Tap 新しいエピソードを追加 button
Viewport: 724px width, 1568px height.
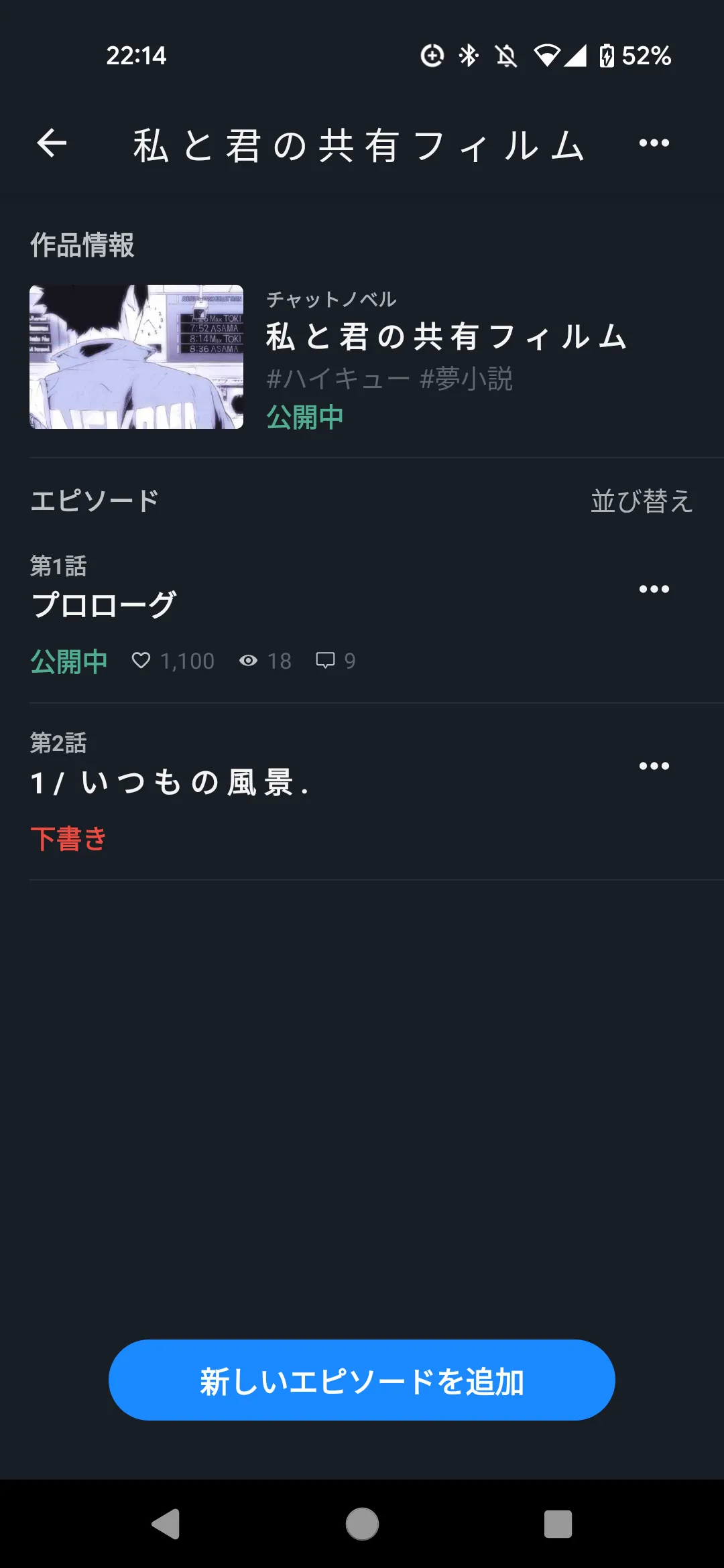coord(362,1380)
